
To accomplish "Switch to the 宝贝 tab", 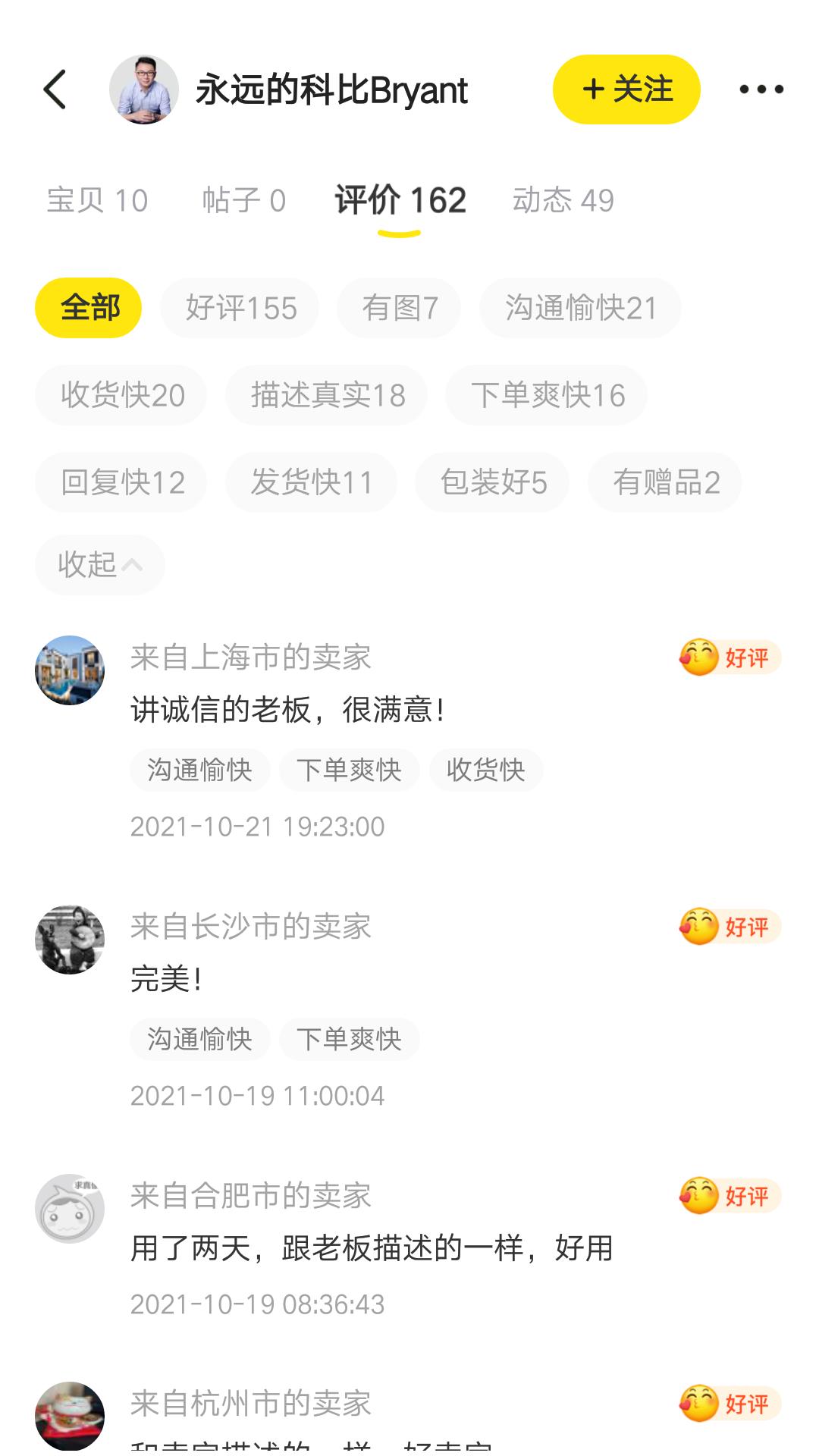I will click(97, 199).
